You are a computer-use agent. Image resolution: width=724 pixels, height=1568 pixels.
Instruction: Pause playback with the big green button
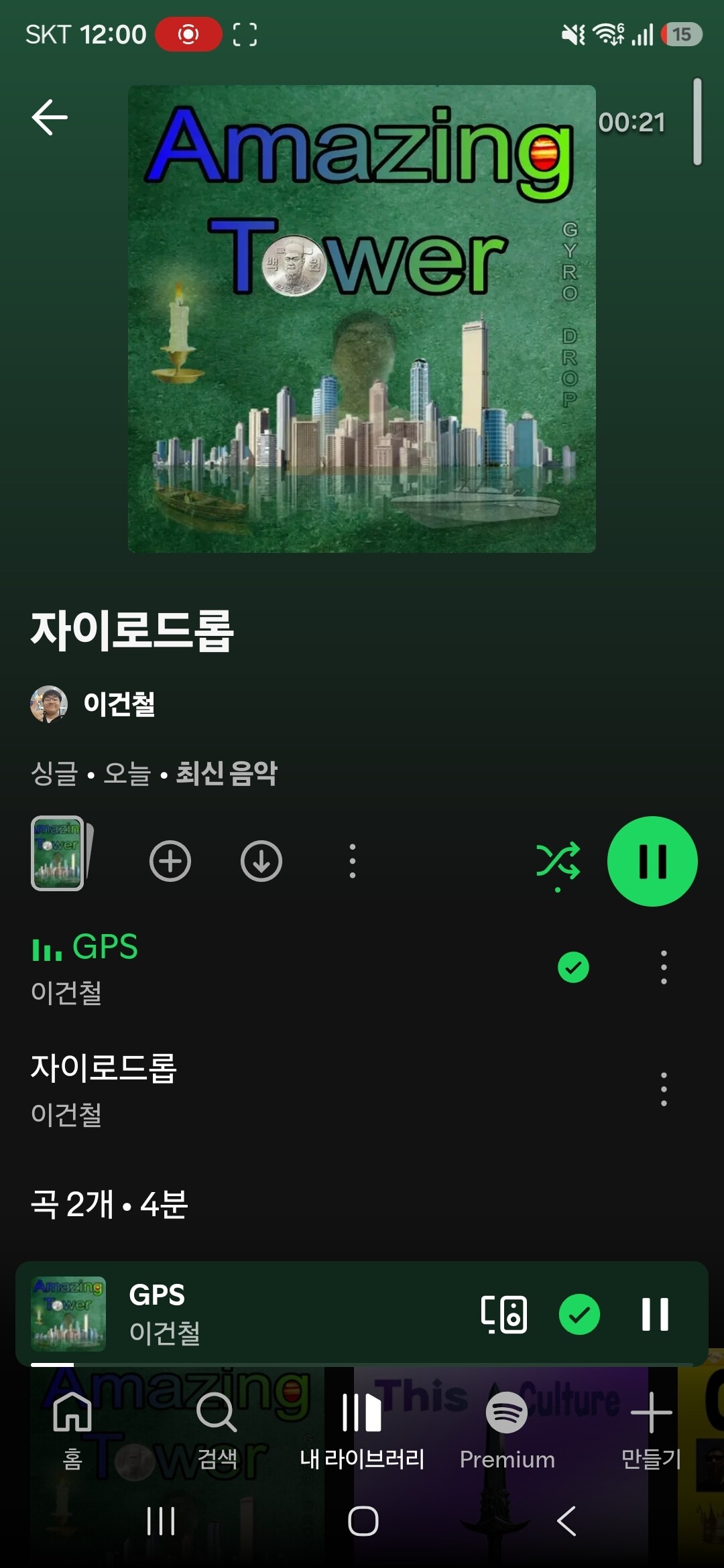tap(652, 861)
